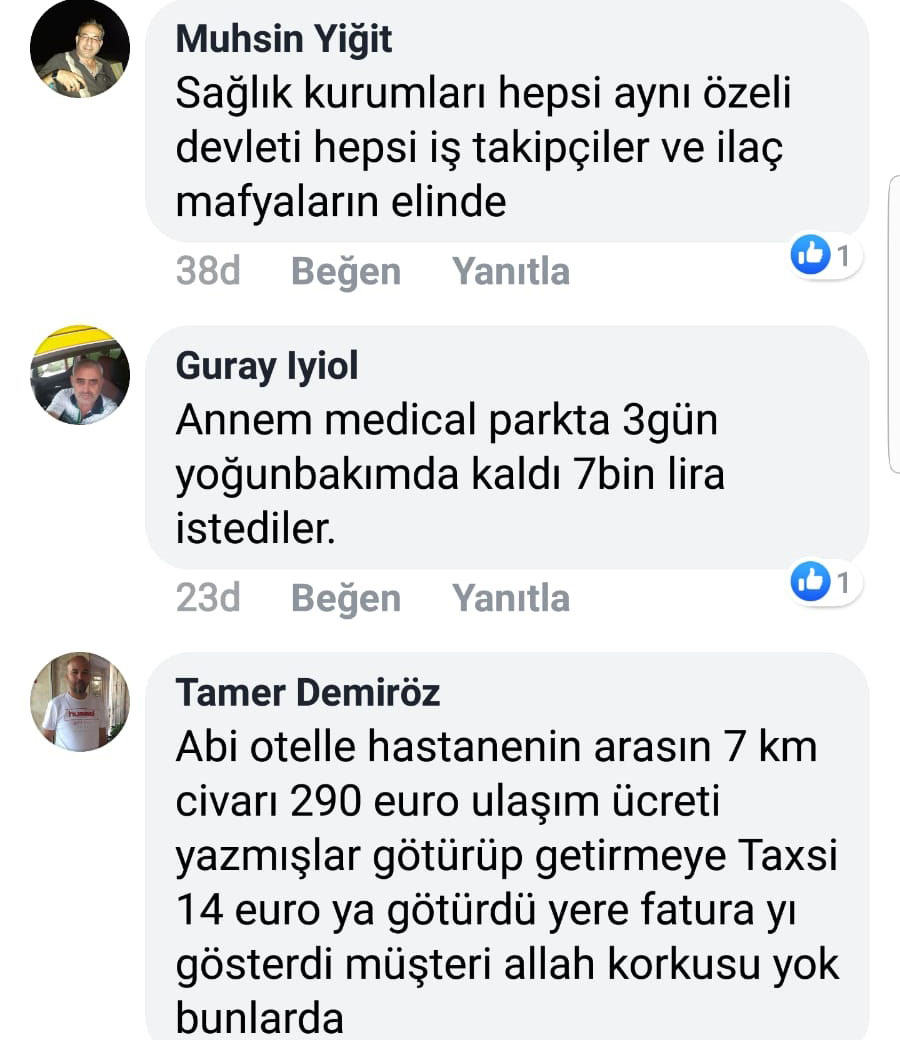This screenshot has width=900, height=1040.
Task: View reactions on Muhsin Yiğit's comment
Action: (x=826, y=257)
